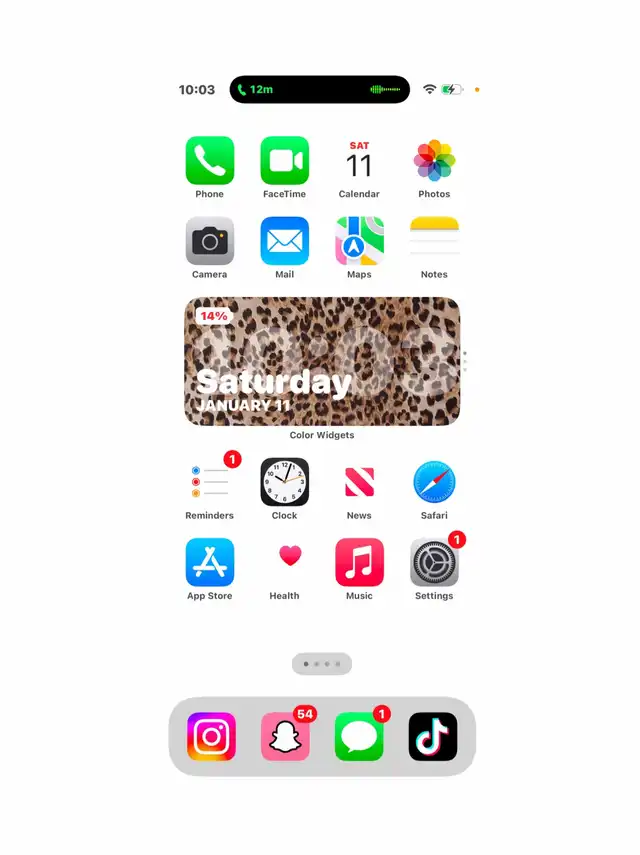The height and width of the screenshot is (855, 640).
Task: Launch the Music app
Action: point(359,562)
